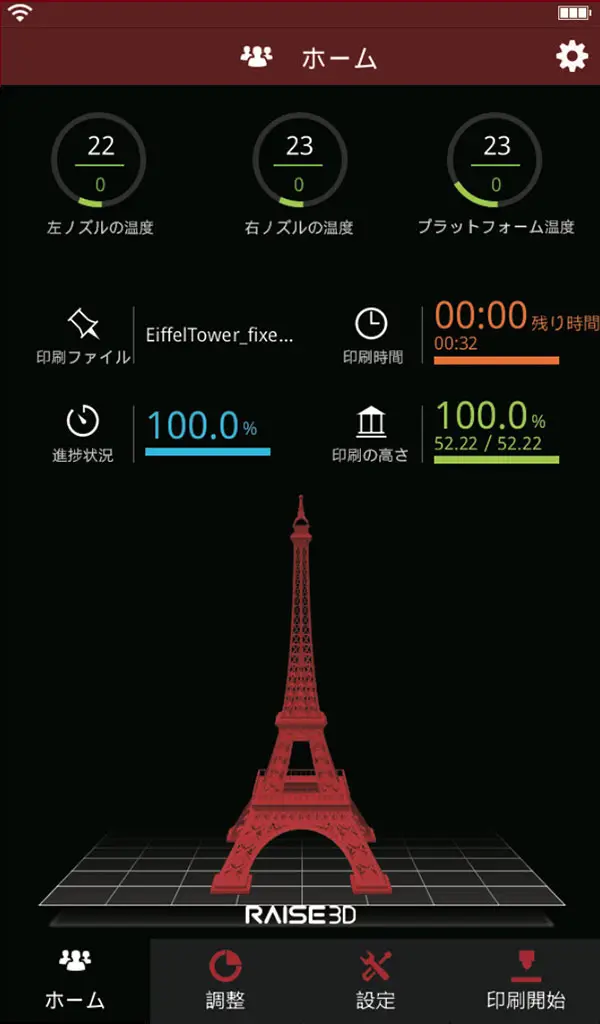
Task: Open the settings gear icon
Action: (x=572, y=56)
